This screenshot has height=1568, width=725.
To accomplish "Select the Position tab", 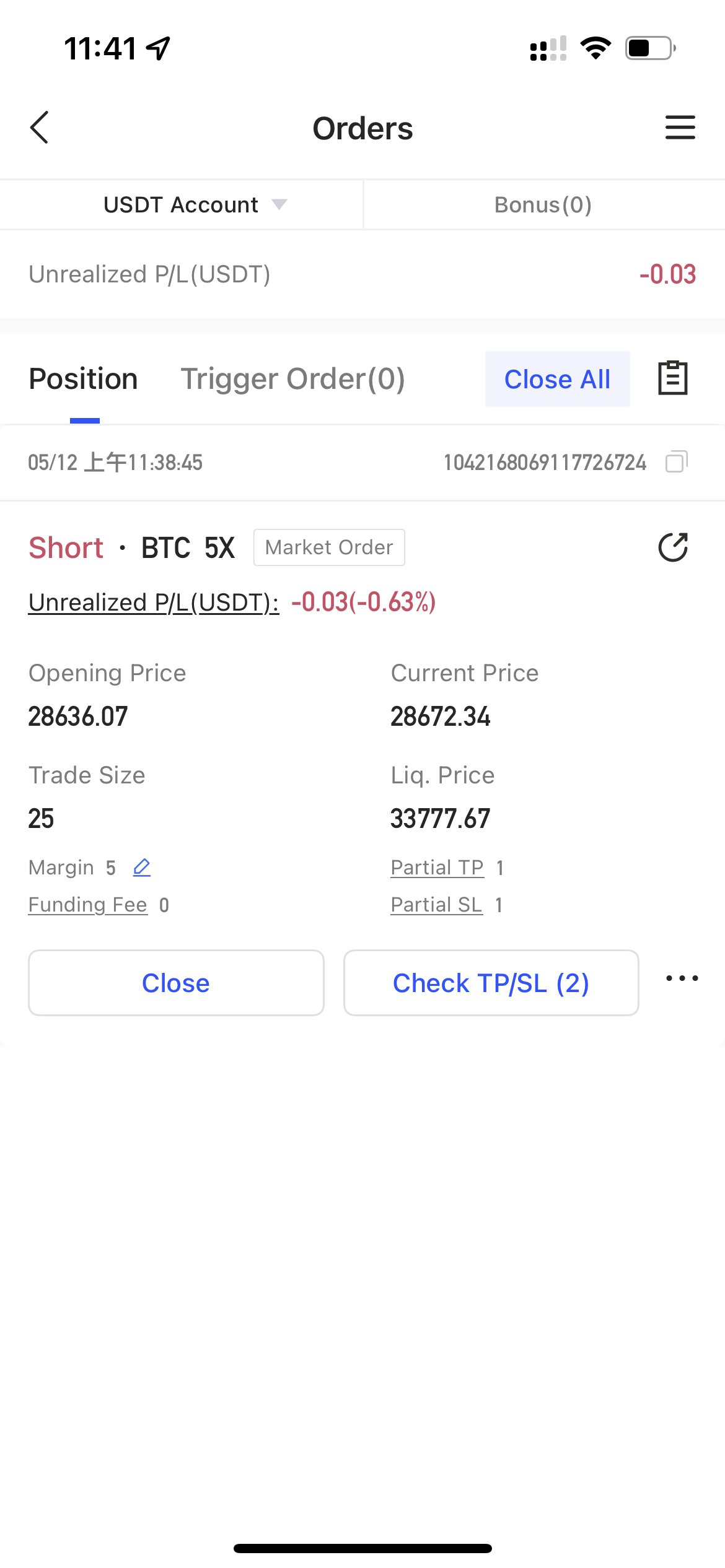I will pyautogui.click(x=84, y=379).
